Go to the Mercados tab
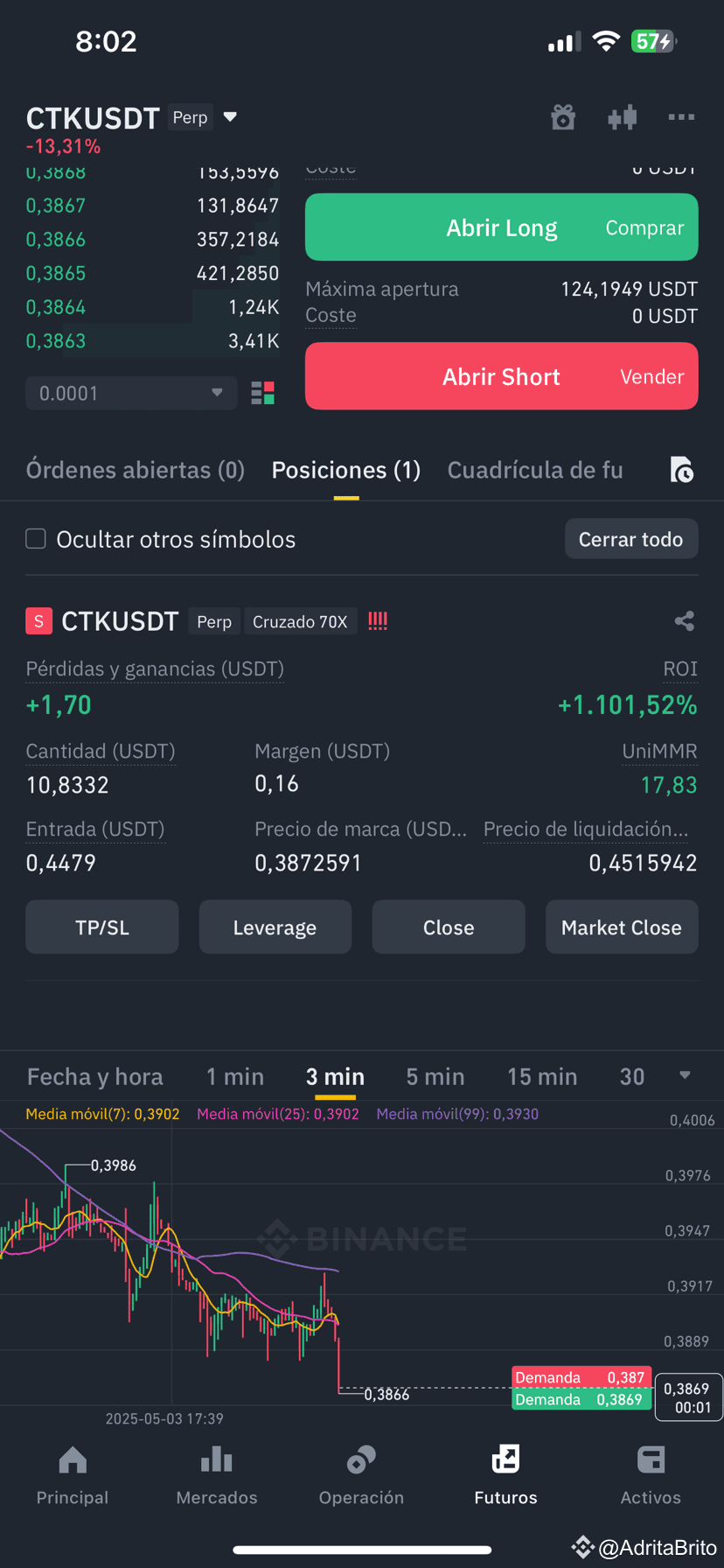Screen dimensions: 724x1568 [217, 1475]
